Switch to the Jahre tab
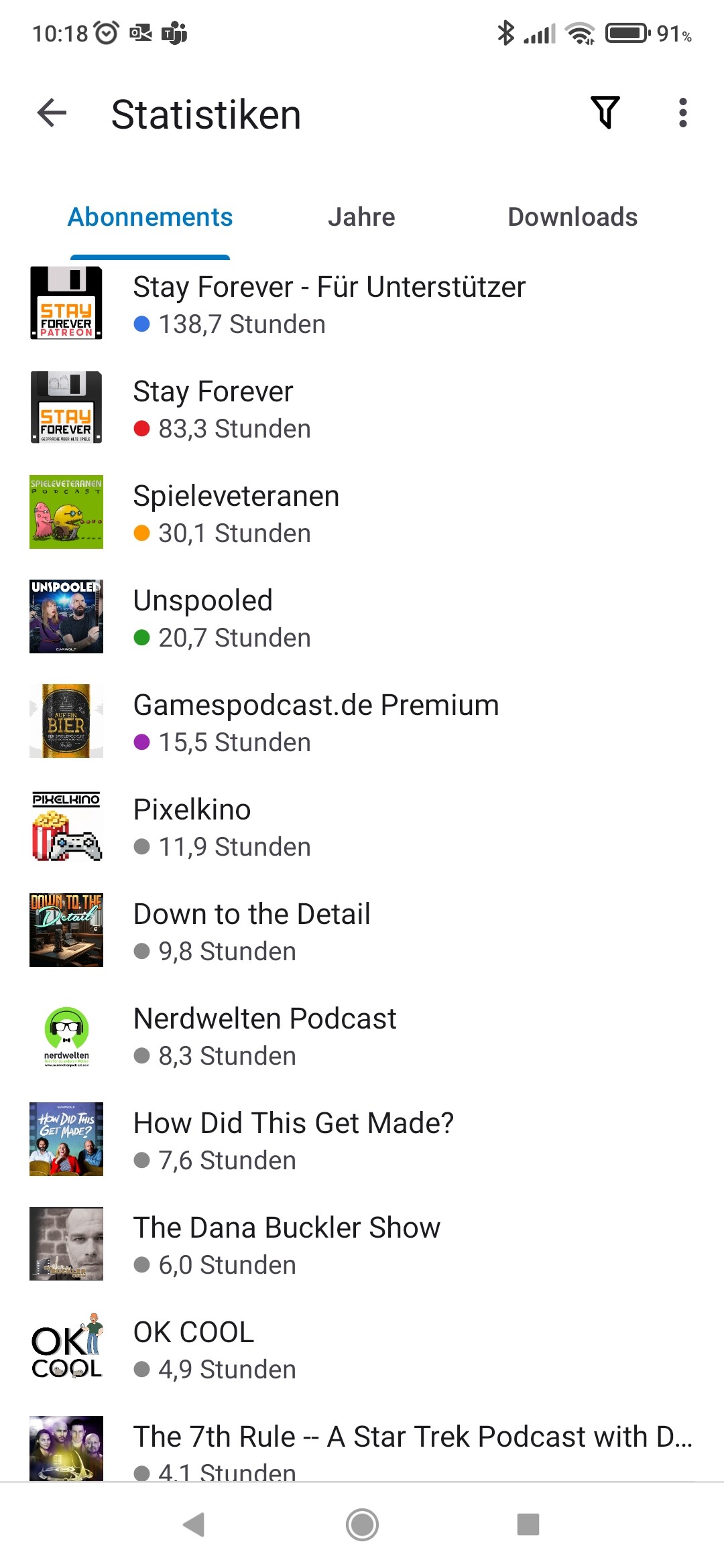This screenshot has width=724, height=1568. pyautogui.click(x=361, y=217)
